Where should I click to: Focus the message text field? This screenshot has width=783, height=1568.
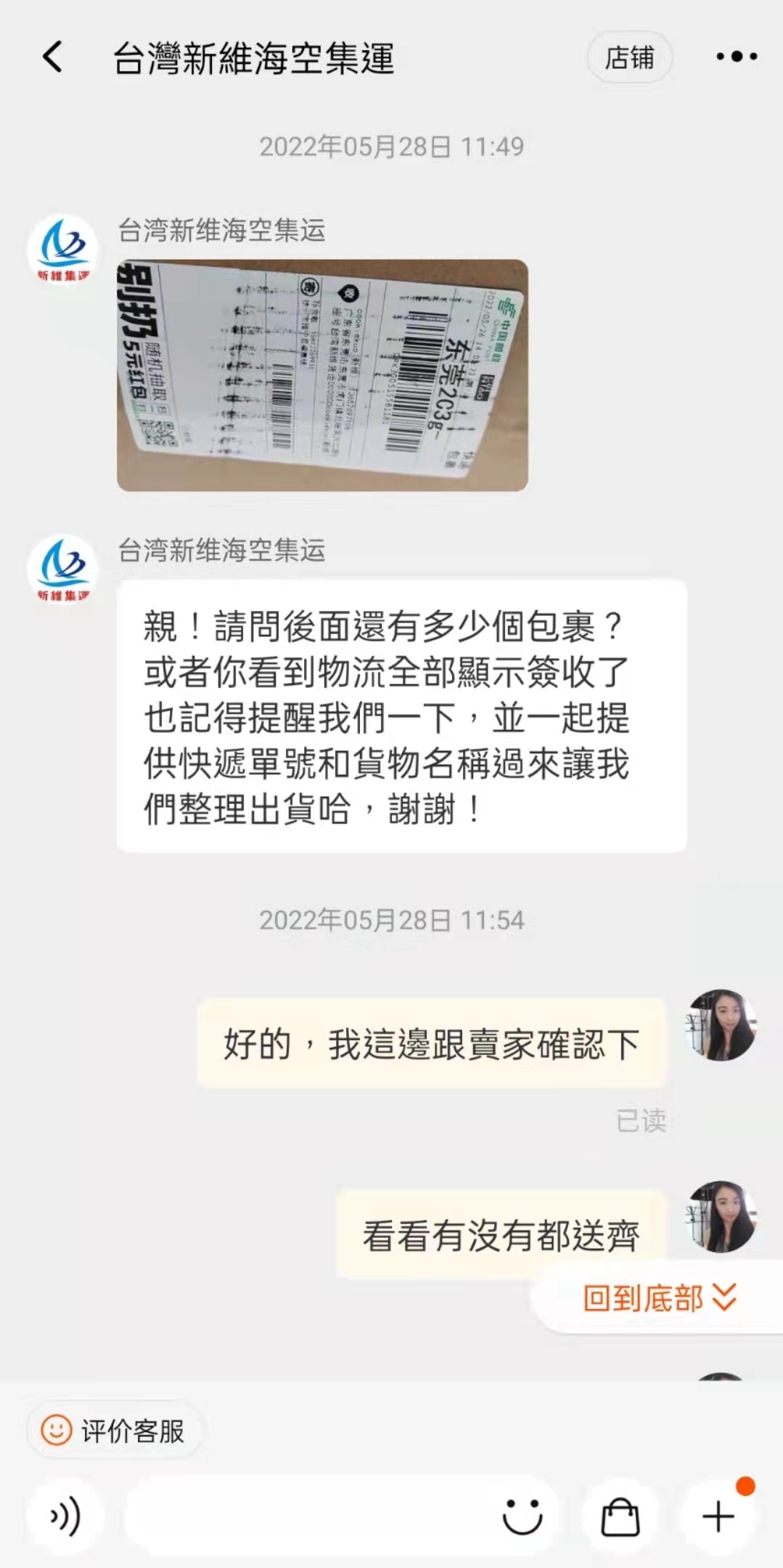[305, 1516]
